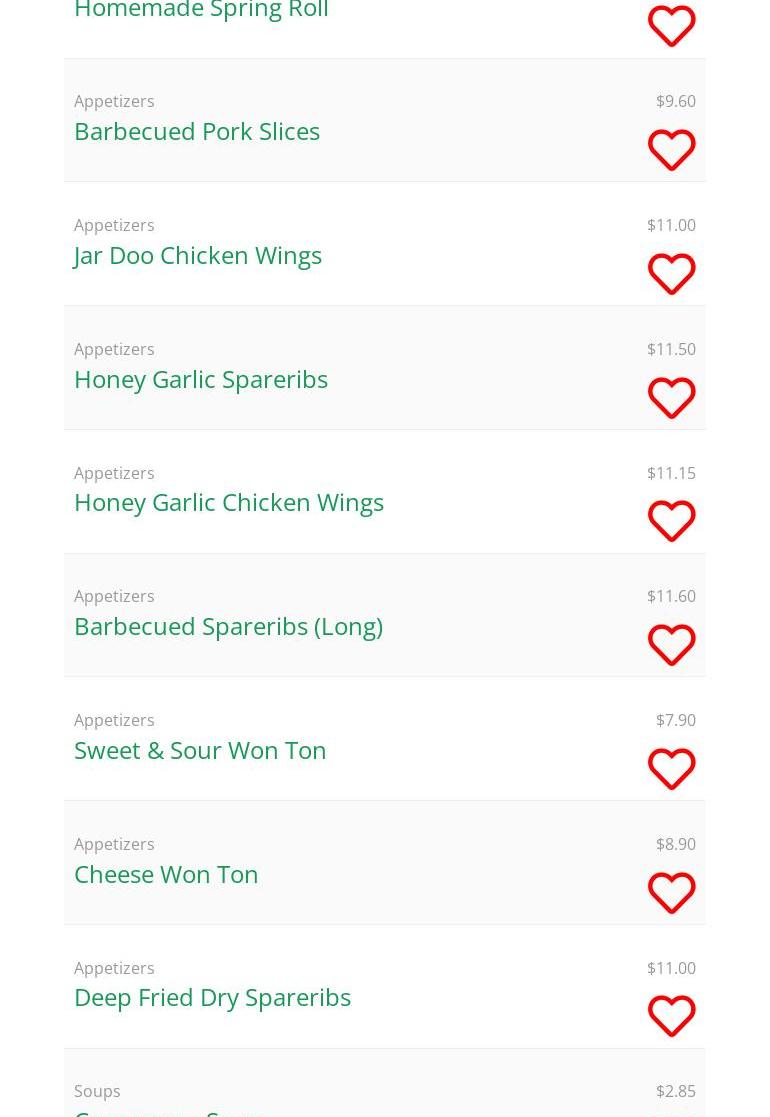
Task: Open Barbecued Pork Slices menu item
Action: (197, 131)
